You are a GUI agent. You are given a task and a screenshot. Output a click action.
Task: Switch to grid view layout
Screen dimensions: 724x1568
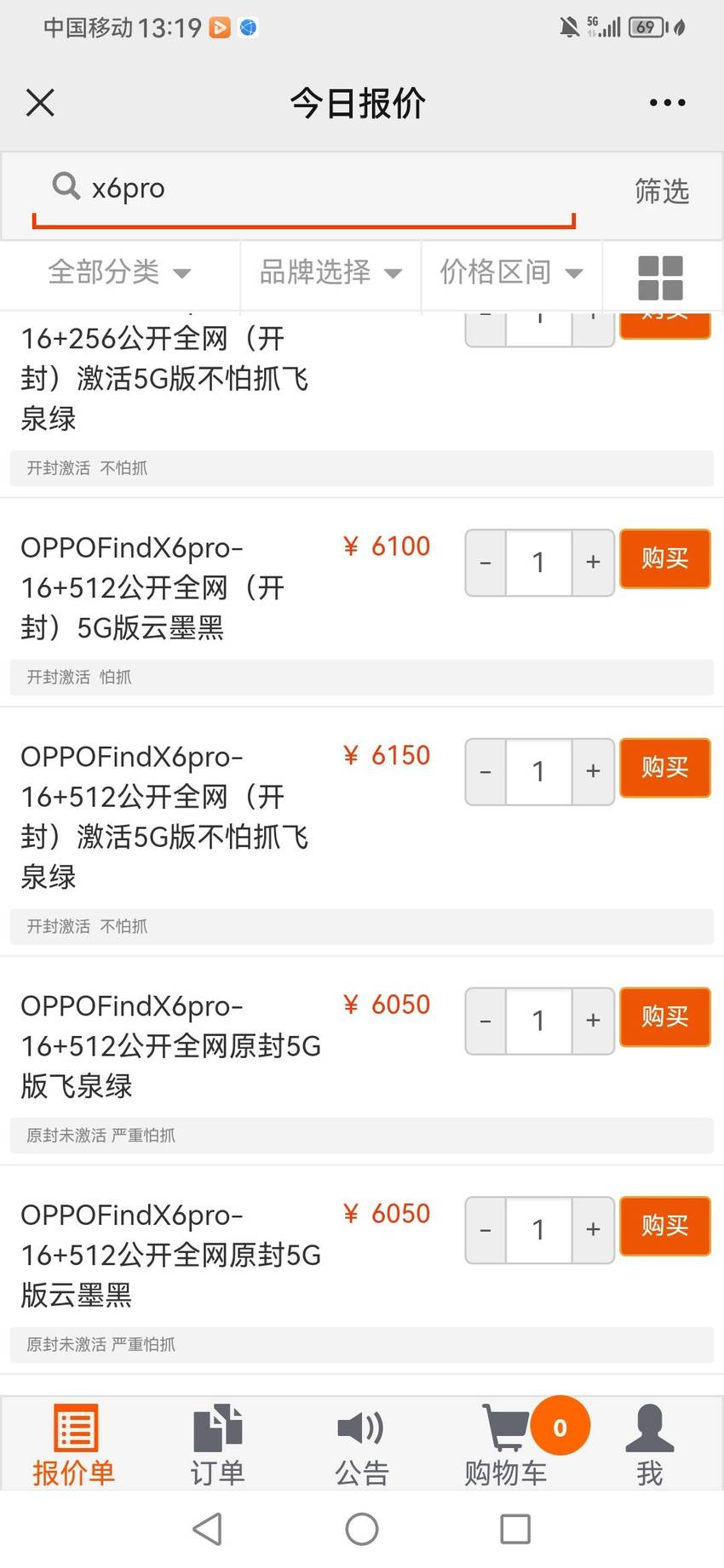point(661,278)
